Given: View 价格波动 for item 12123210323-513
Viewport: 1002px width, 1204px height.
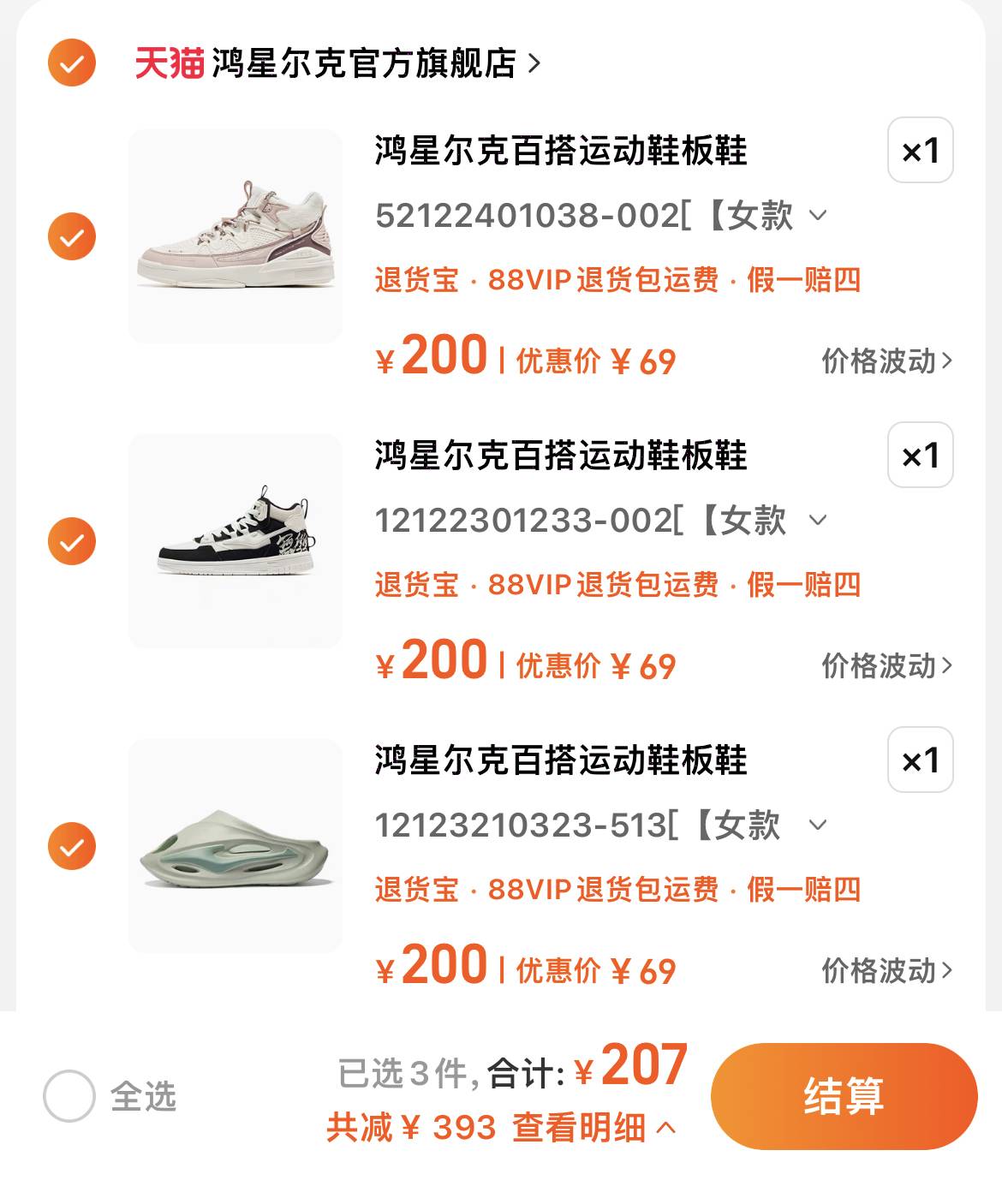Looking at the screenshot, I should [x=886, y=971].
